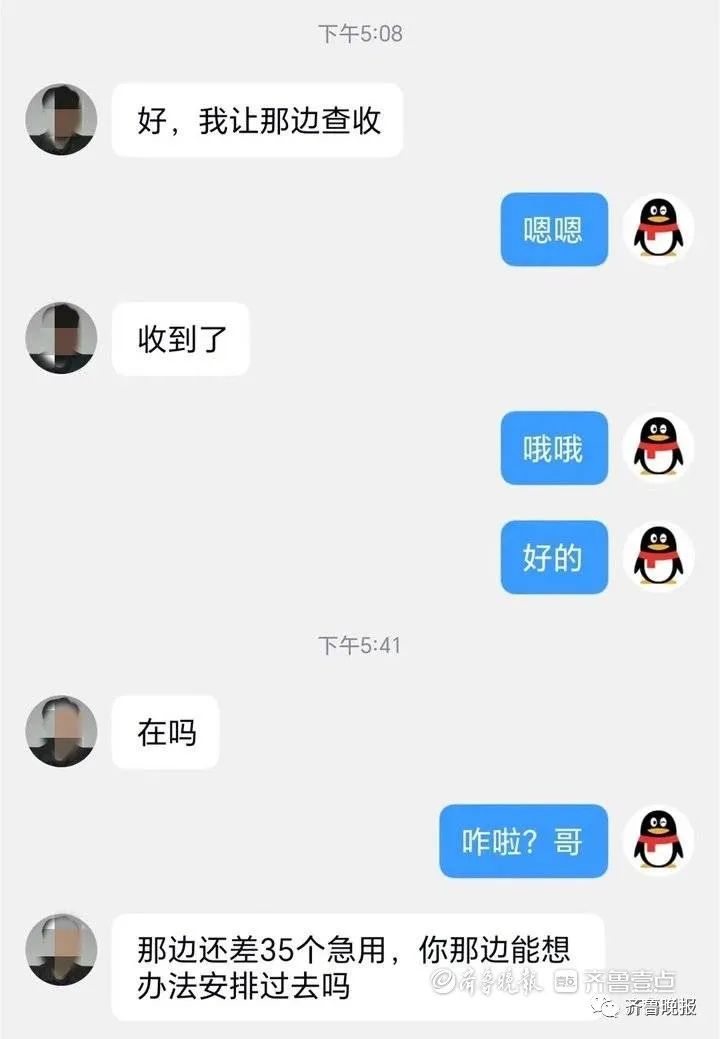Tap penguin avatar next to "哦哦"
Screen dimensions: 720x1039
[x=658, y=448]
